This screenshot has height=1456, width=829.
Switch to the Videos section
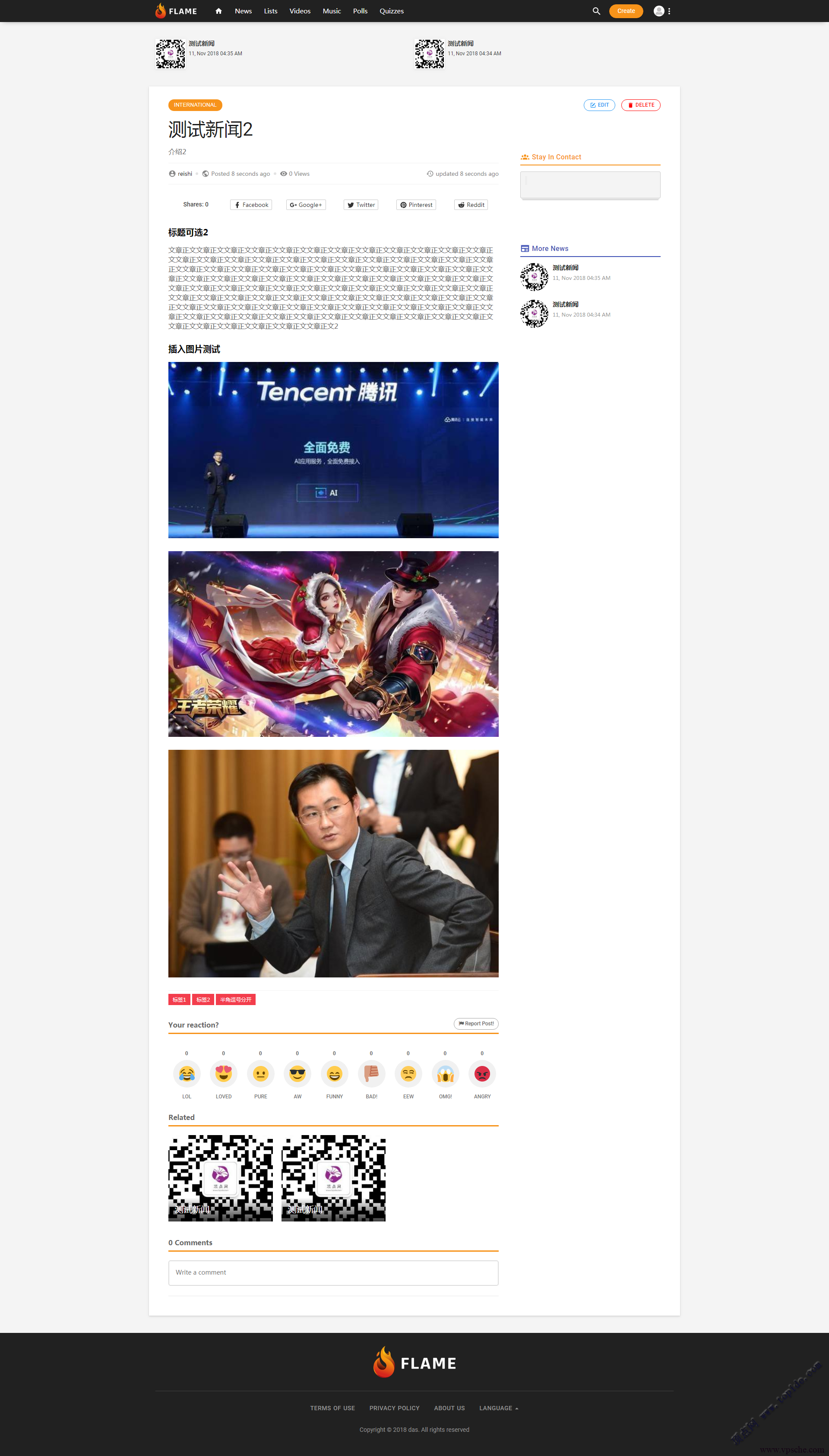300,11
